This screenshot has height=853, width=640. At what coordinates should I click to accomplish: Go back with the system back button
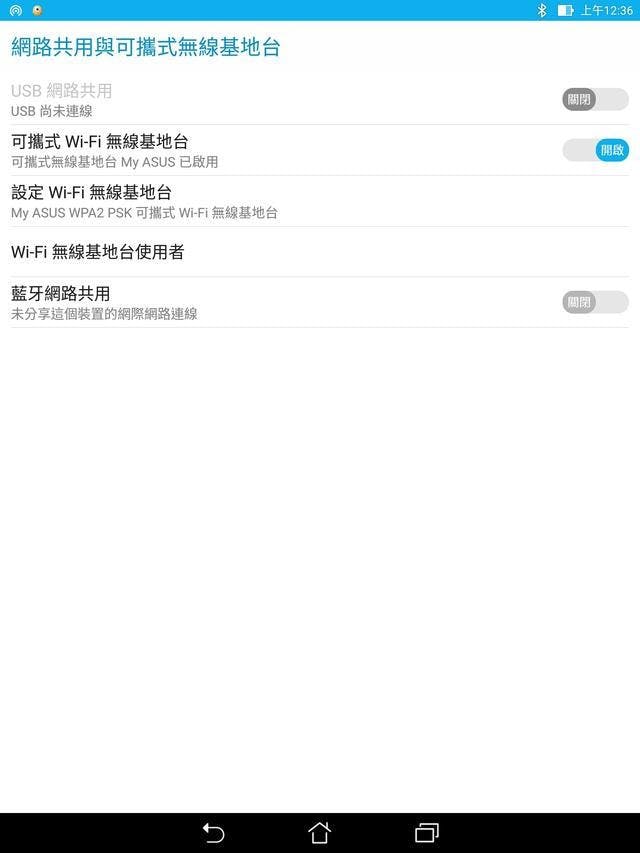pyautogui.click(x=213, y=832)
